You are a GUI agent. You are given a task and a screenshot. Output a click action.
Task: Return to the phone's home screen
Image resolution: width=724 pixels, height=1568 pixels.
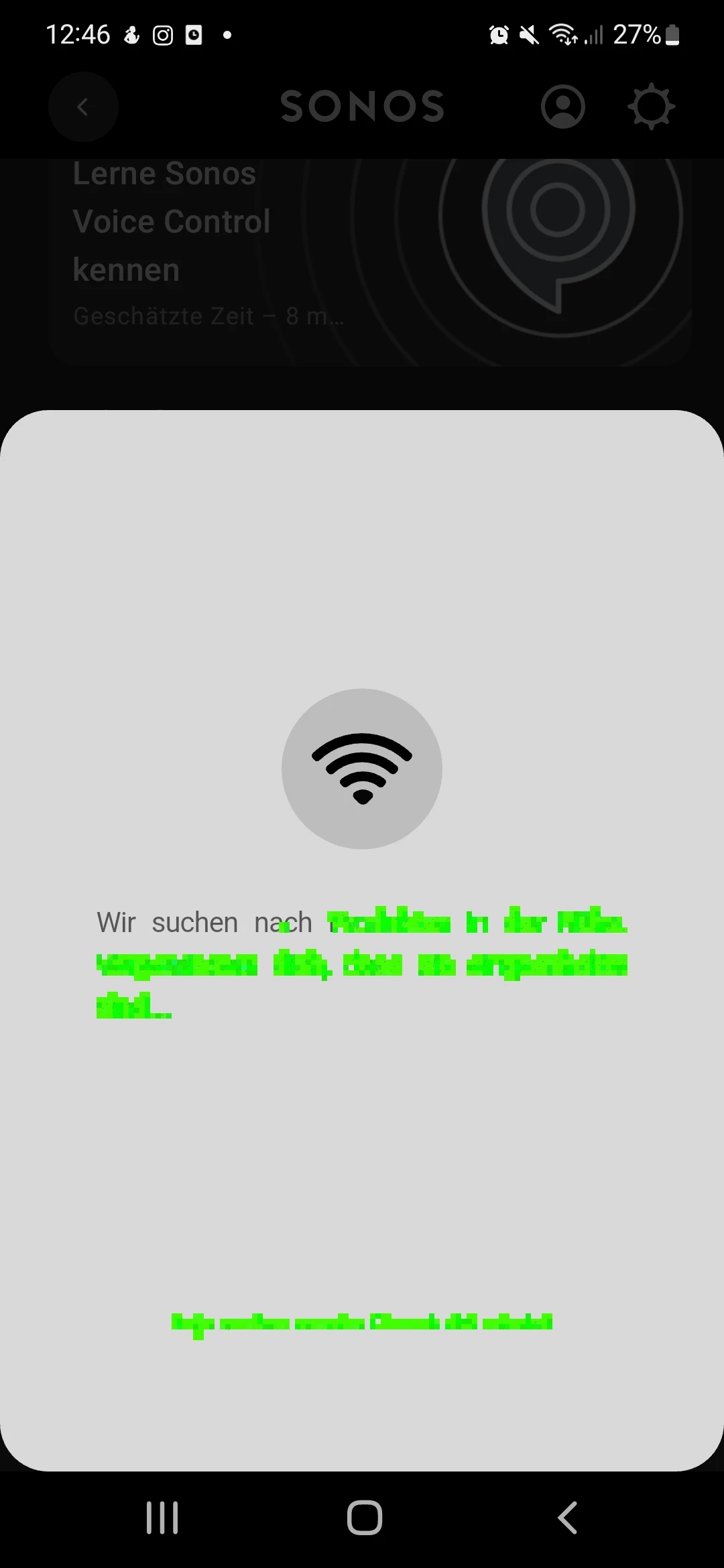pyautogui.click(x=364, y=1518)
